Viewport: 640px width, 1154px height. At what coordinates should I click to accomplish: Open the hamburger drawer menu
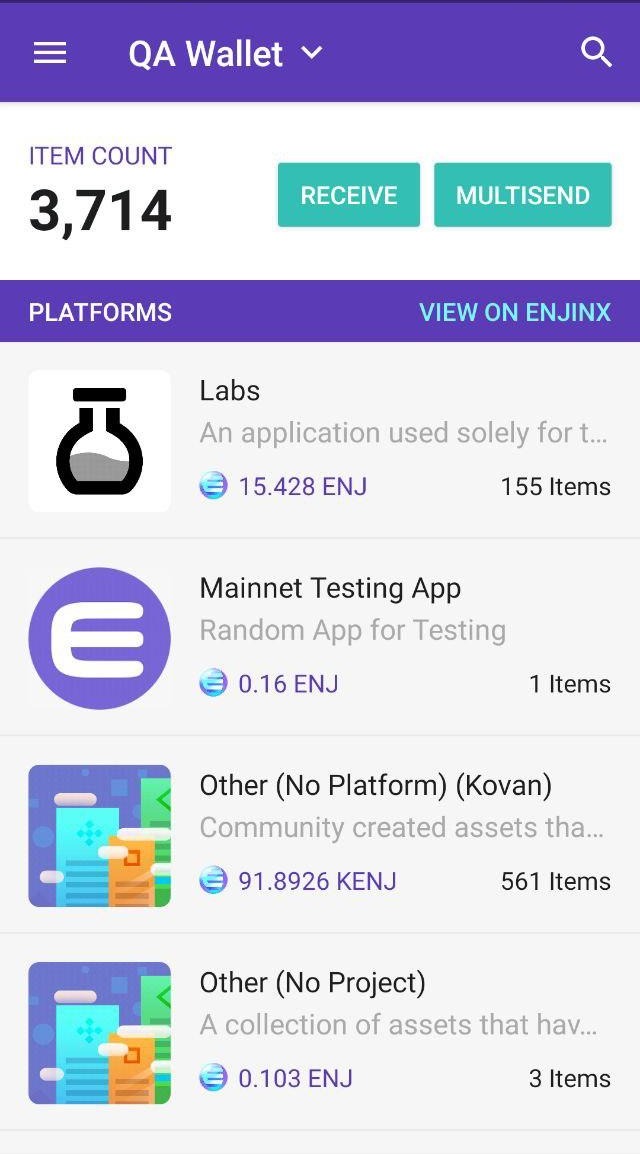[50, 53]
